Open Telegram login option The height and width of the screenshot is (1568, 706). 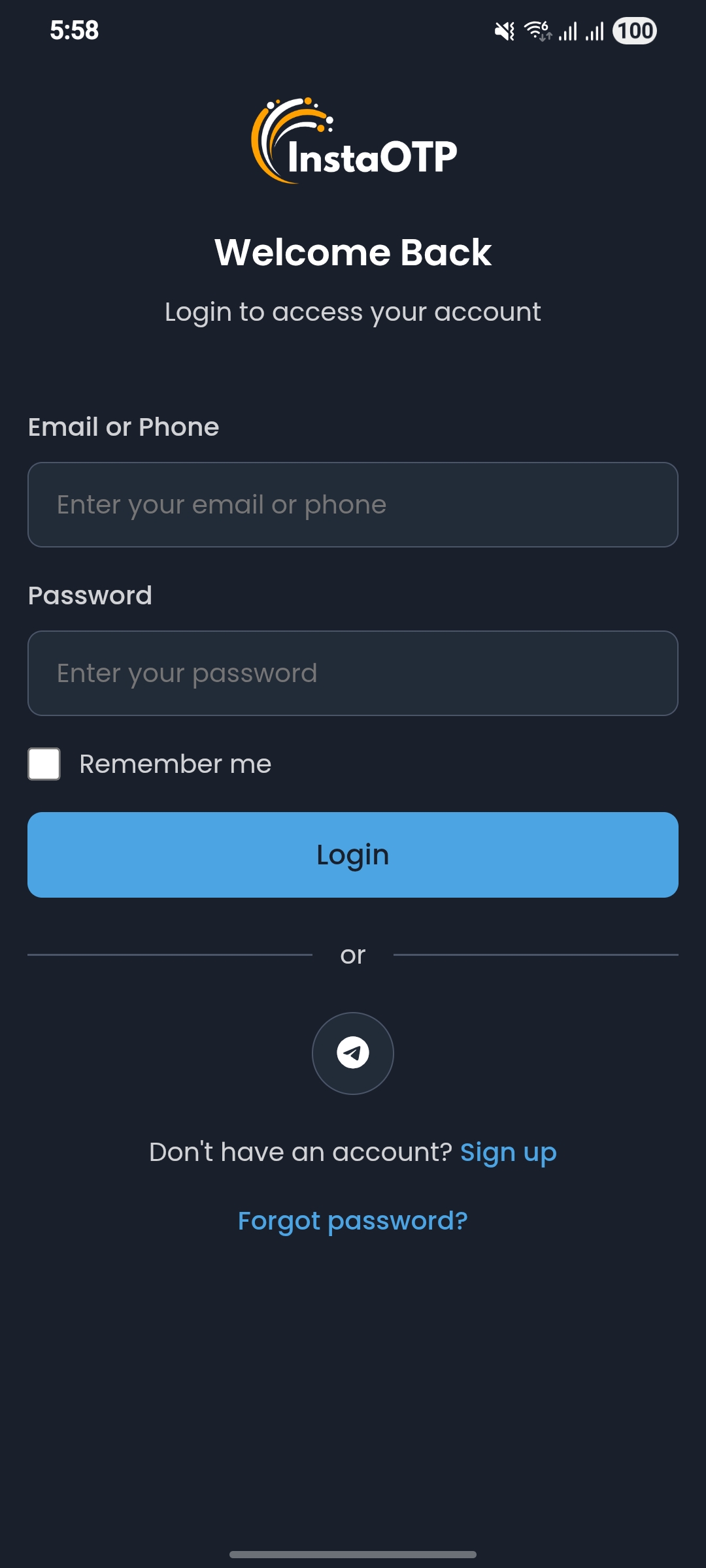352,1053
